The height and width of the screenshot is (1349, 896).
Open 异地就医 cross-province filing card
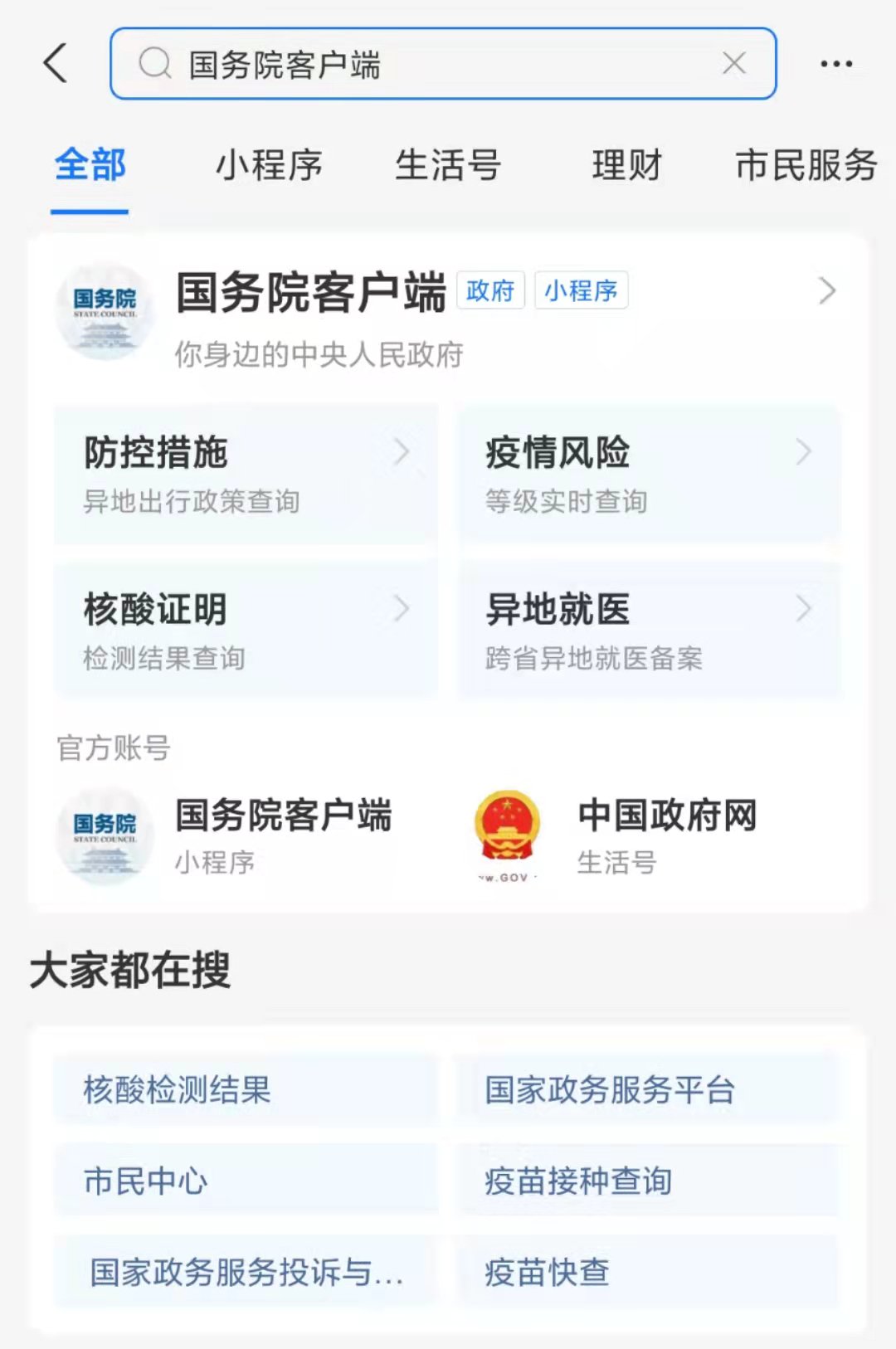coord(649,631)
